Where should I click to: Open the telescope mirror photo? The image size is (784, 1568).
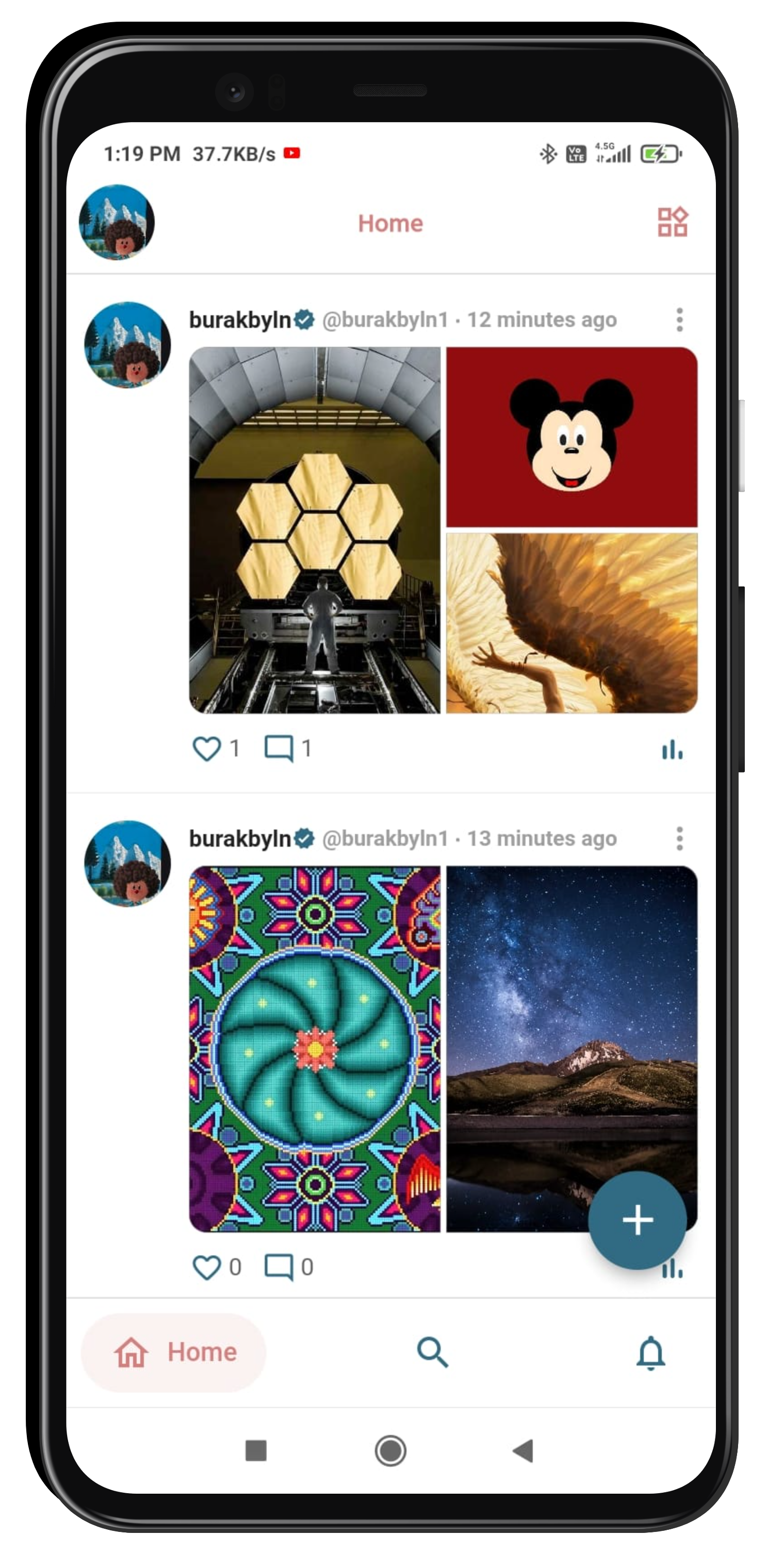pyautogui.click(x=315, y=530)
